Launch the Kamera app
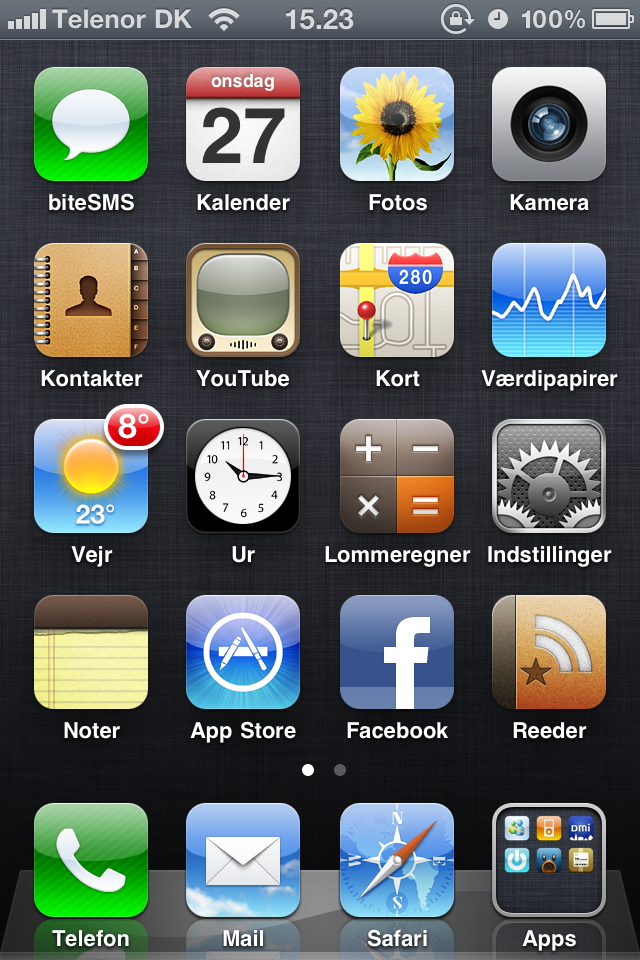The height and width of the screenshot is (960, 640). point(549,125)
